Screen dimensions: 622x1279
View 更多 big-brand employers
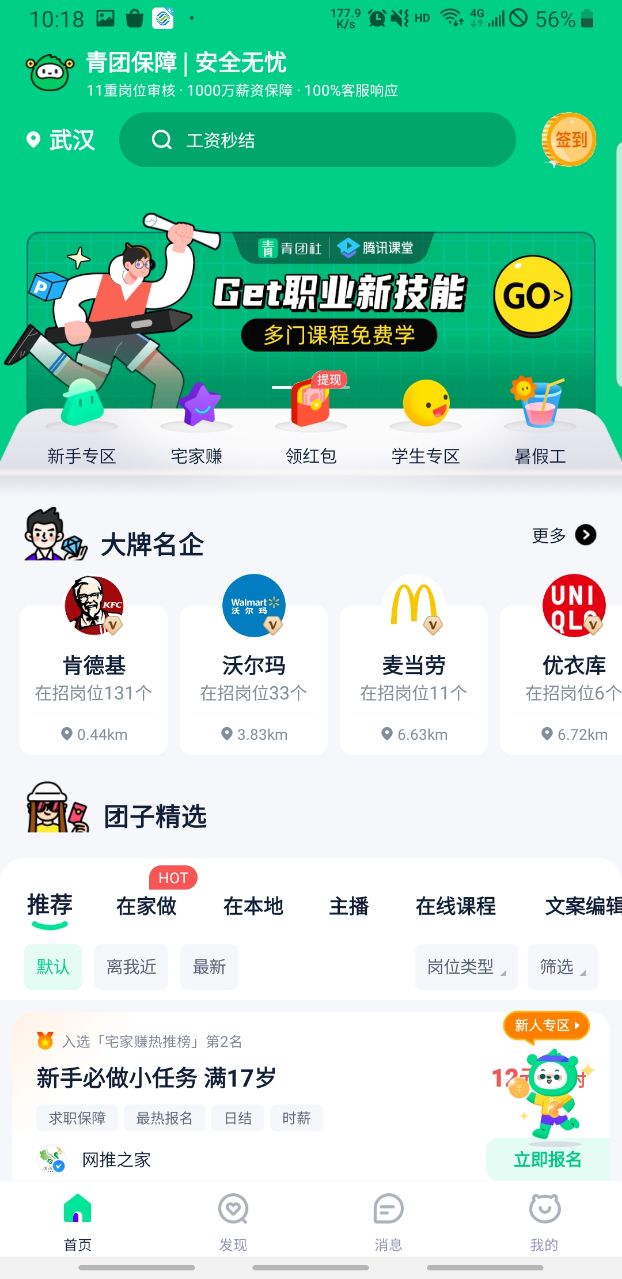click(x=564, y=535)
